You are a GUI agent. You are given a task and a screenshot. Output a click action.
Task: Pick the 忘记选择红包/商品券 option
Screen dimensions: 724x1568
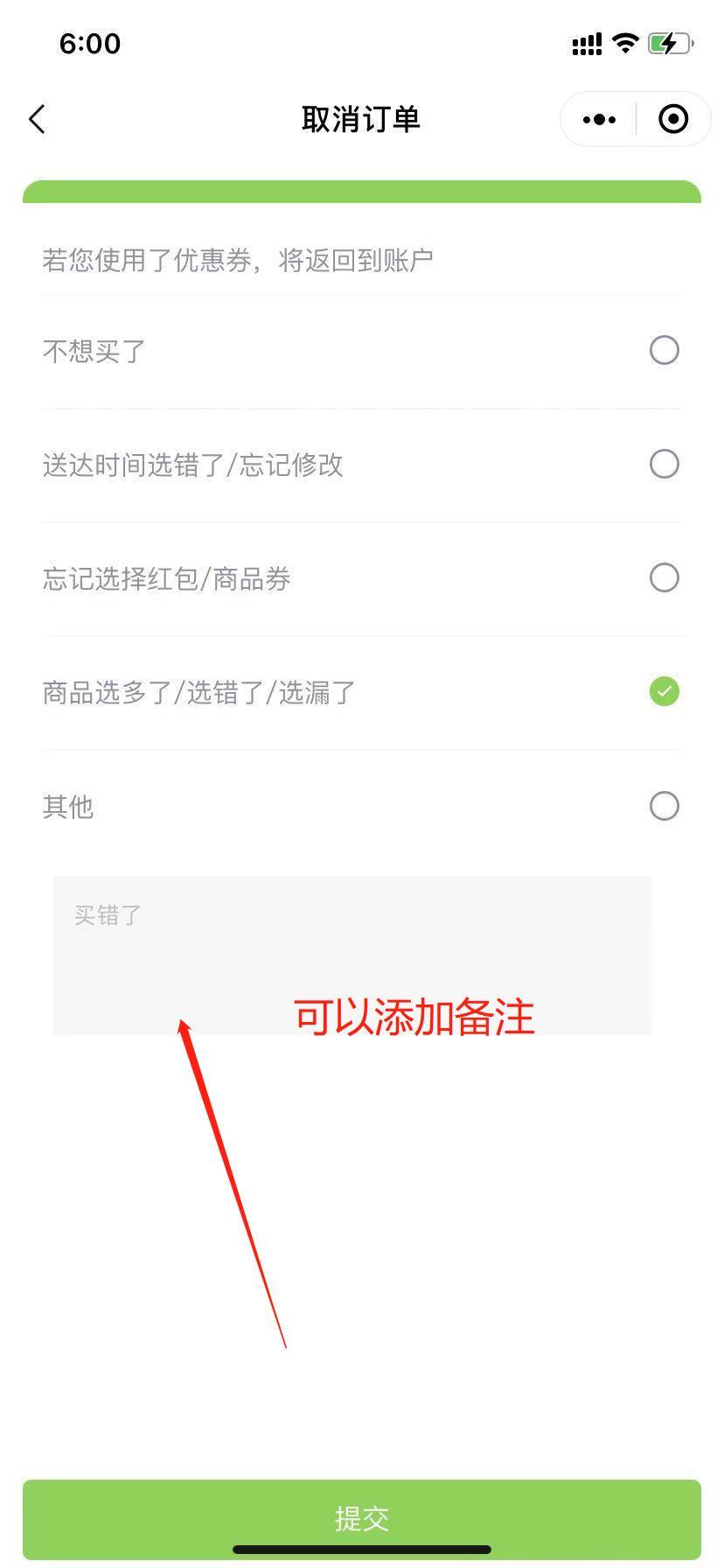[x=664, y=577]
